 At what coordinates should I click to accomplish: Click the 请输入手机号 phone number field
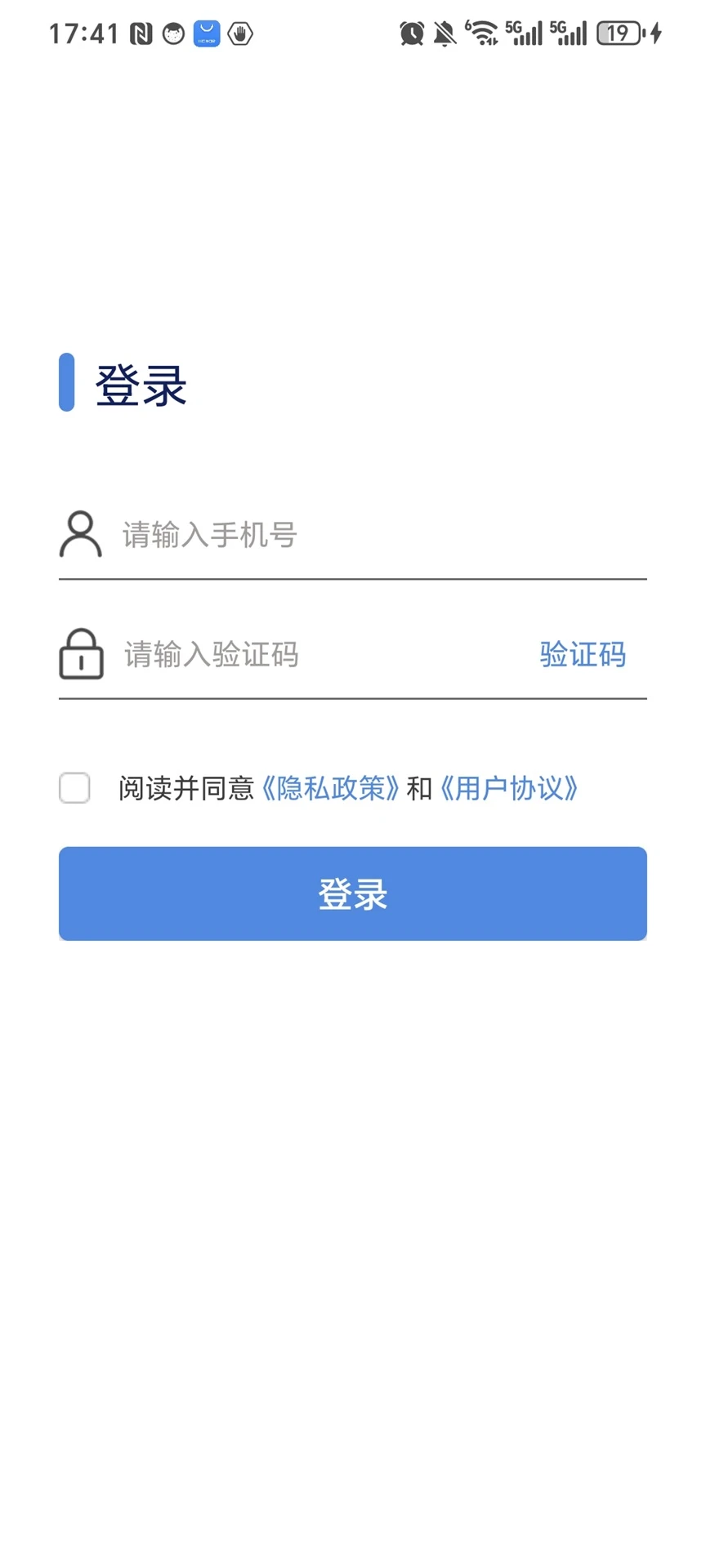point(327,535)
